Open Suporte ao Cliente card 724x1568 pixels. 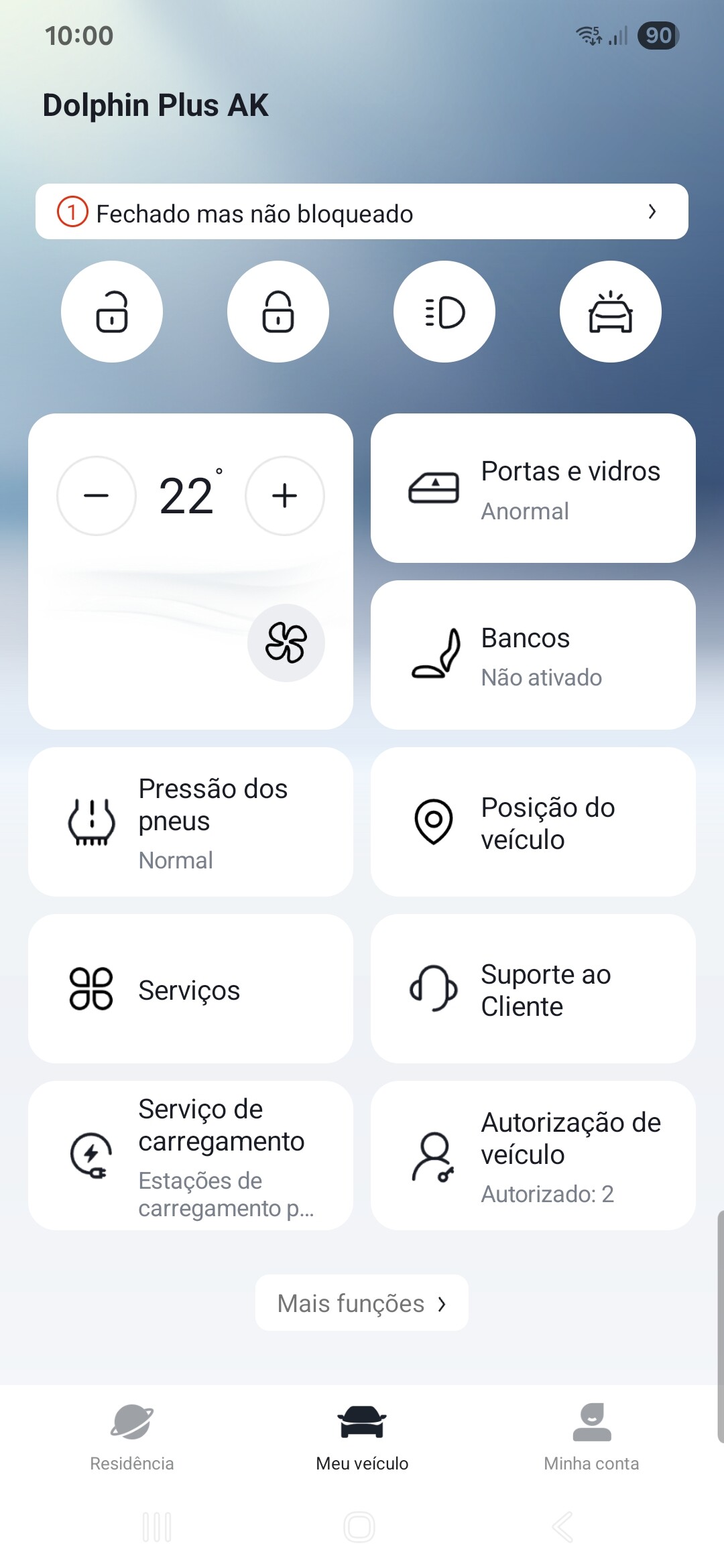[533, 989]
